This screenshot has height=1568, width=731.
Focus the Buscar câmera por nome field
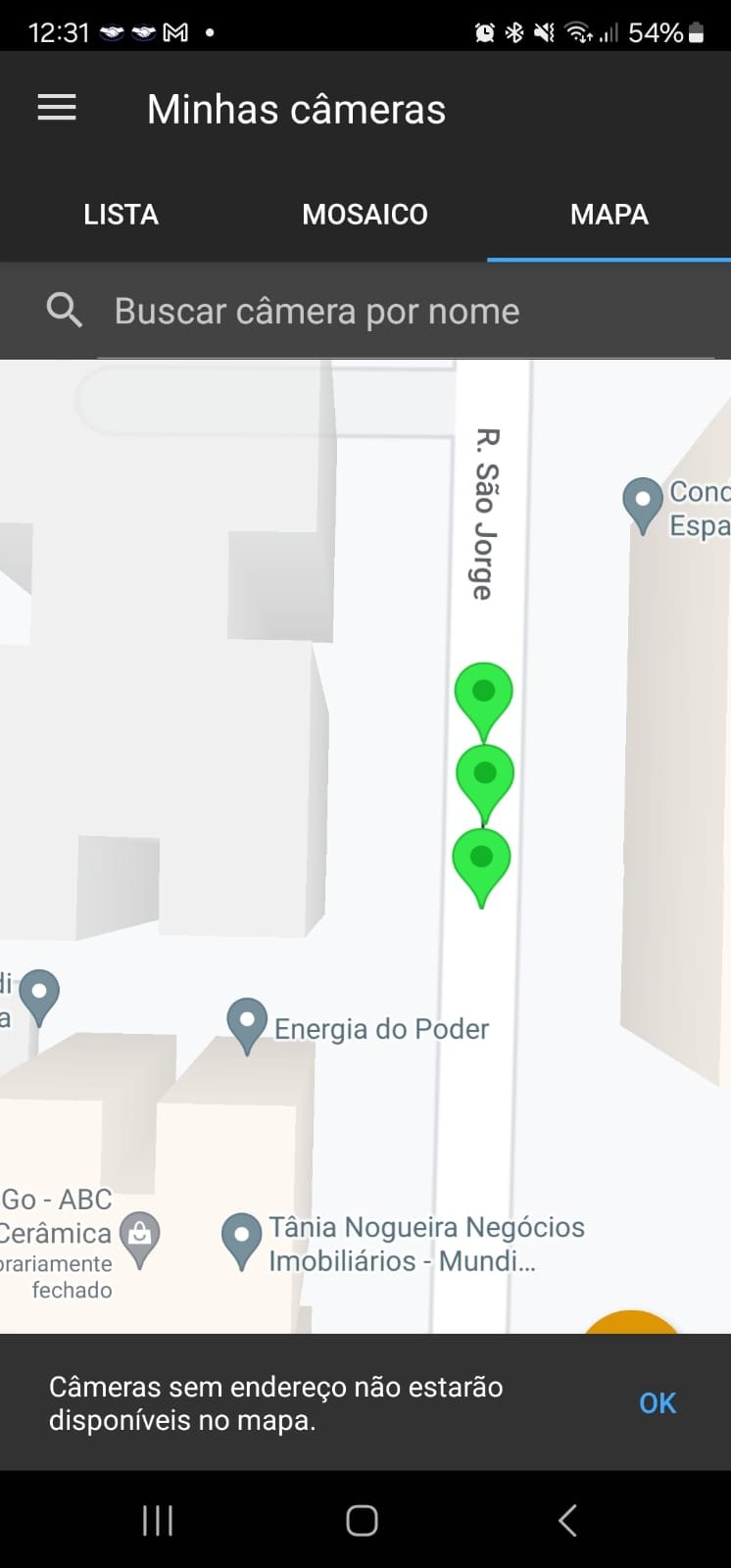pyautogui.click(x=405, y=312)
